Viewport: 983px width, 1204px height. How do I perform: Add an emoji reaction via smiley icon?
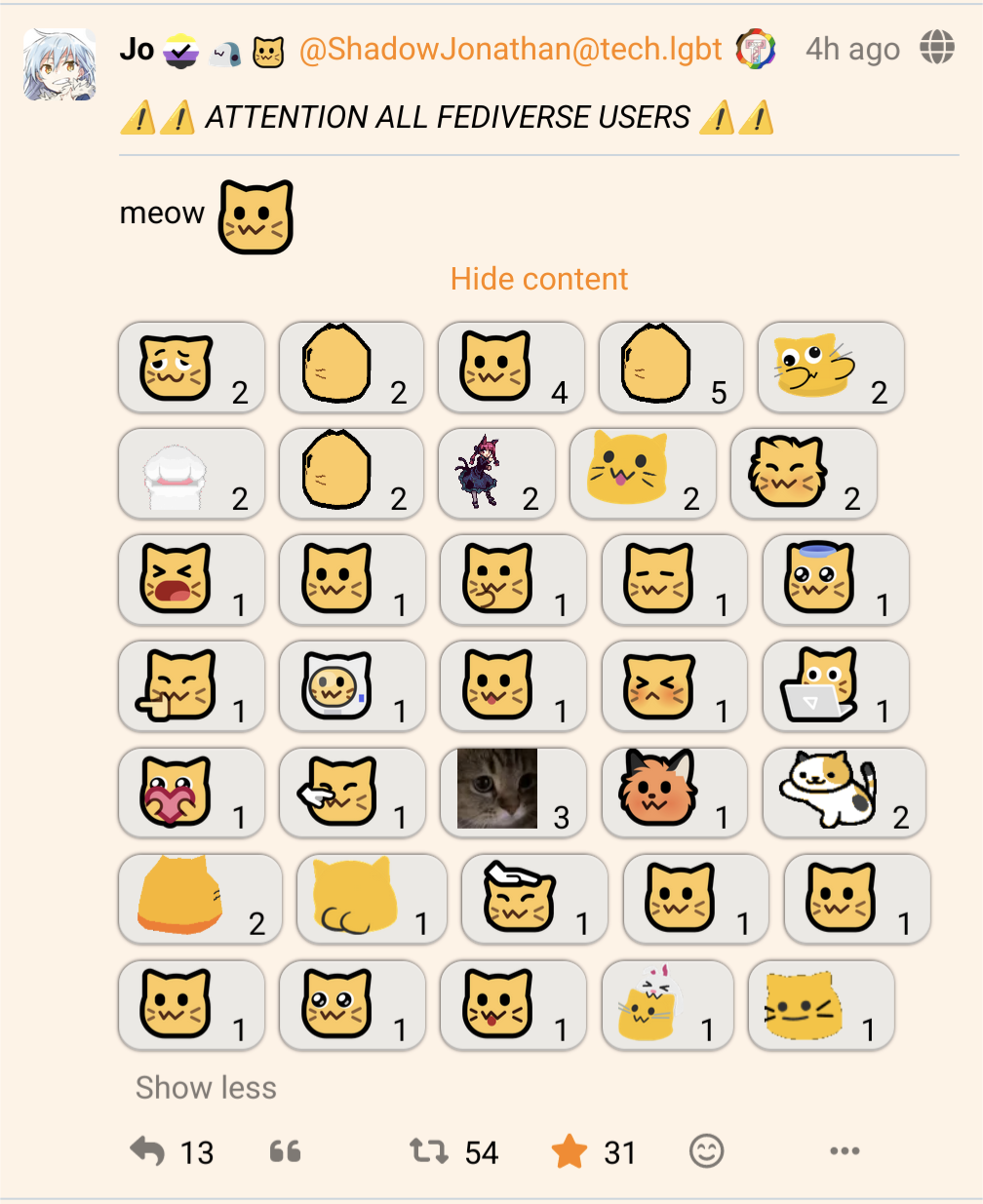[x=706, y=1152]
